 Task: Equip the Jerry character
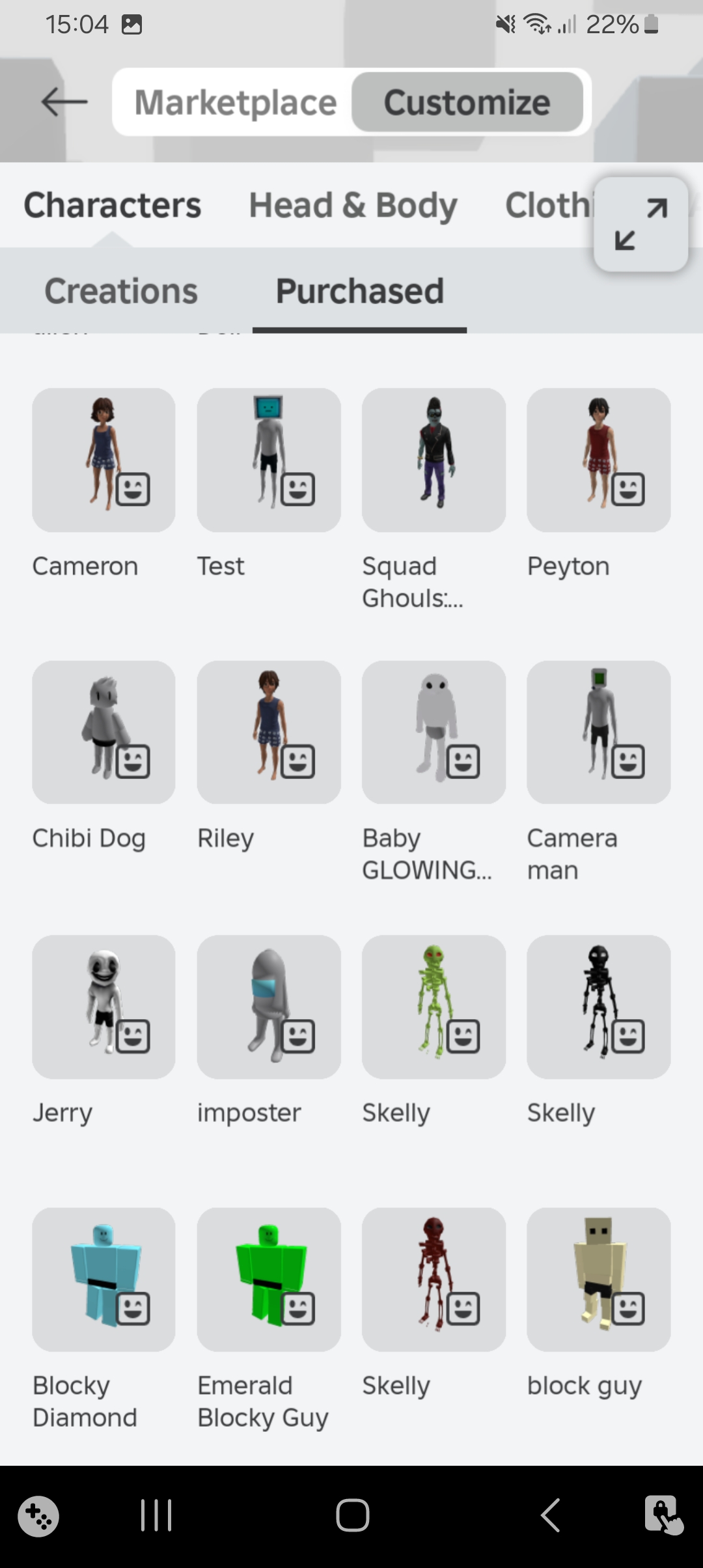tap(103, 1007)
